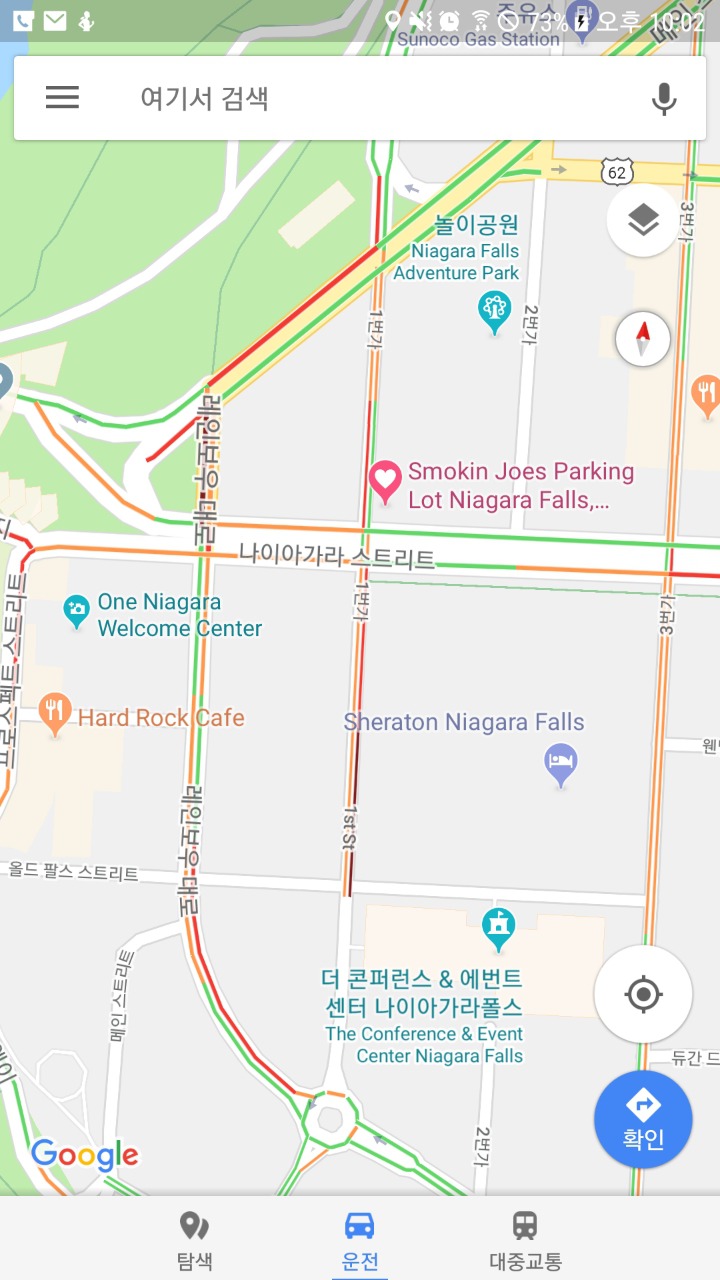Open the map layers selector
The image size is (720, 1280).
642,220
